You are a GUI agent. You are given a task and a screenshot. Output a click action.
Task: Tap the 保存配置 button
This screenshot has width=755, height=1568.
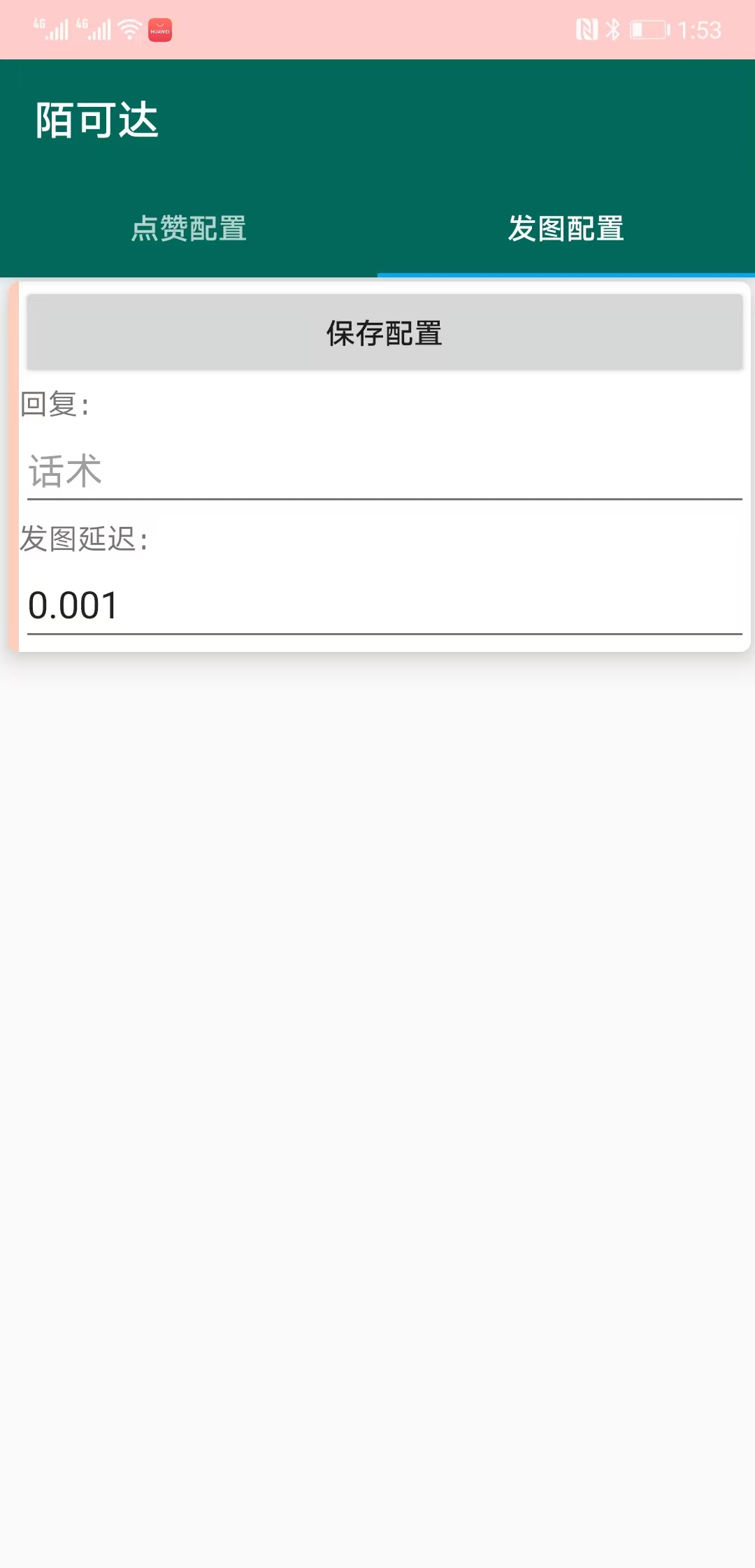click(x=384, y=333)
